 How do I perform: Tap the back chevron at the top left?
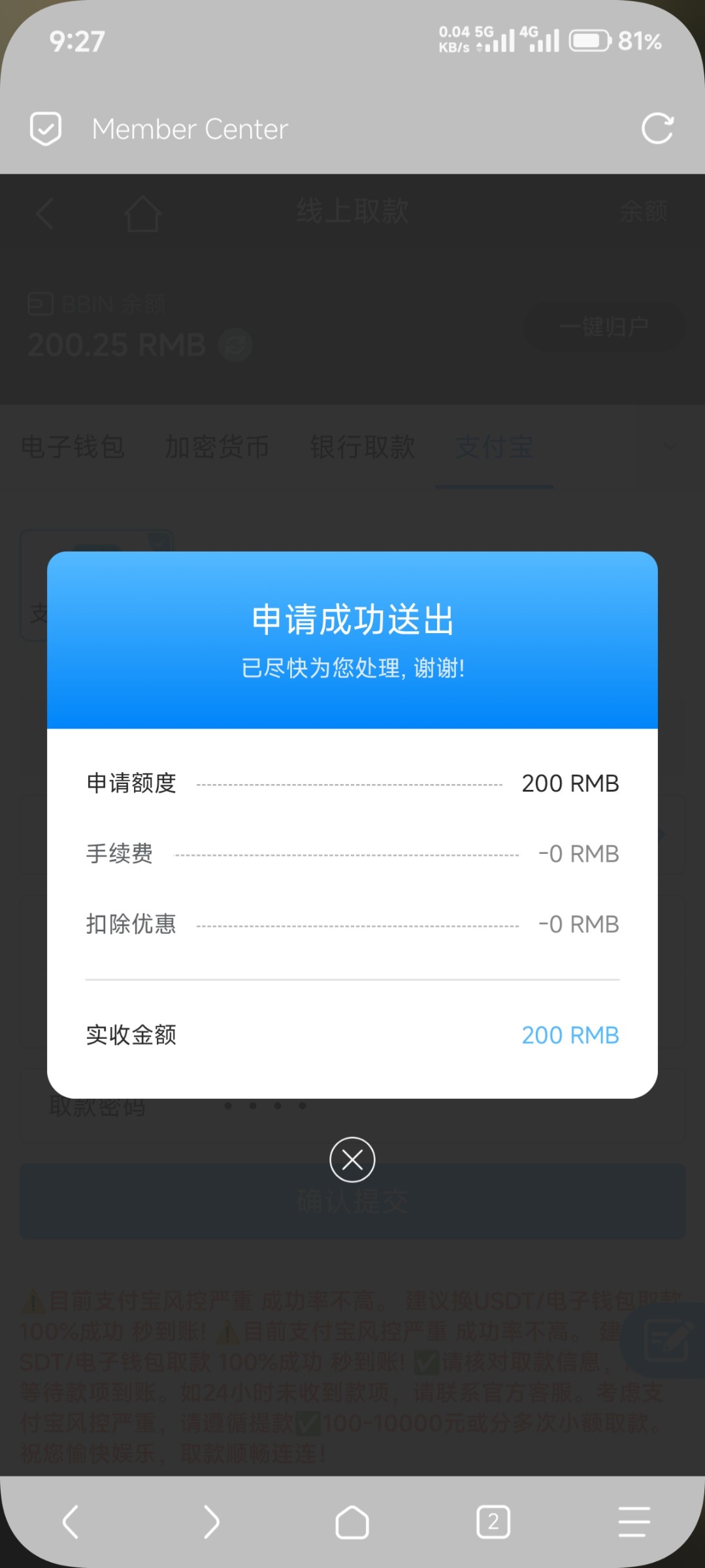(44, 213)
